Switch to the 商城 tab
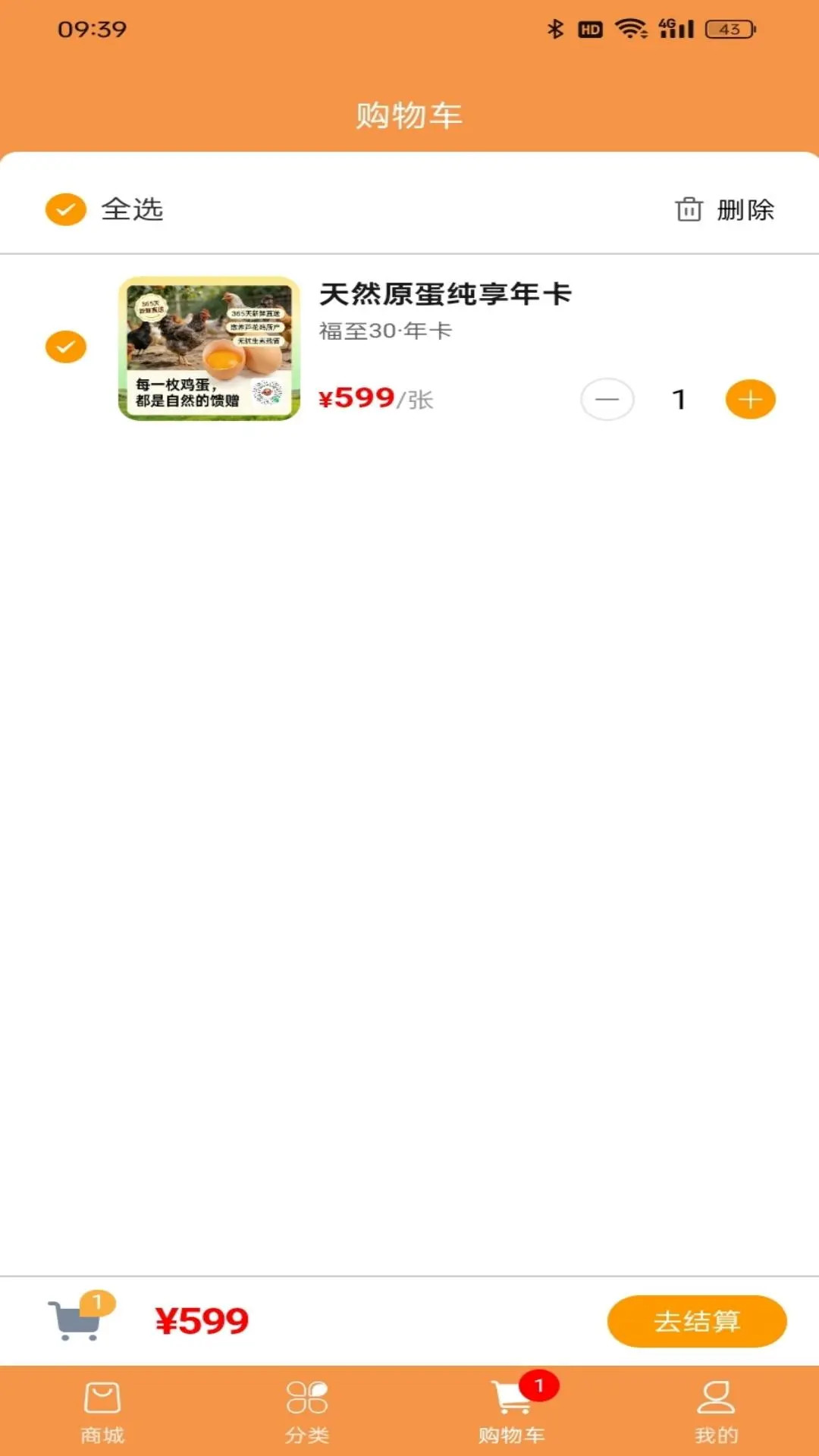 [102, 1412]
